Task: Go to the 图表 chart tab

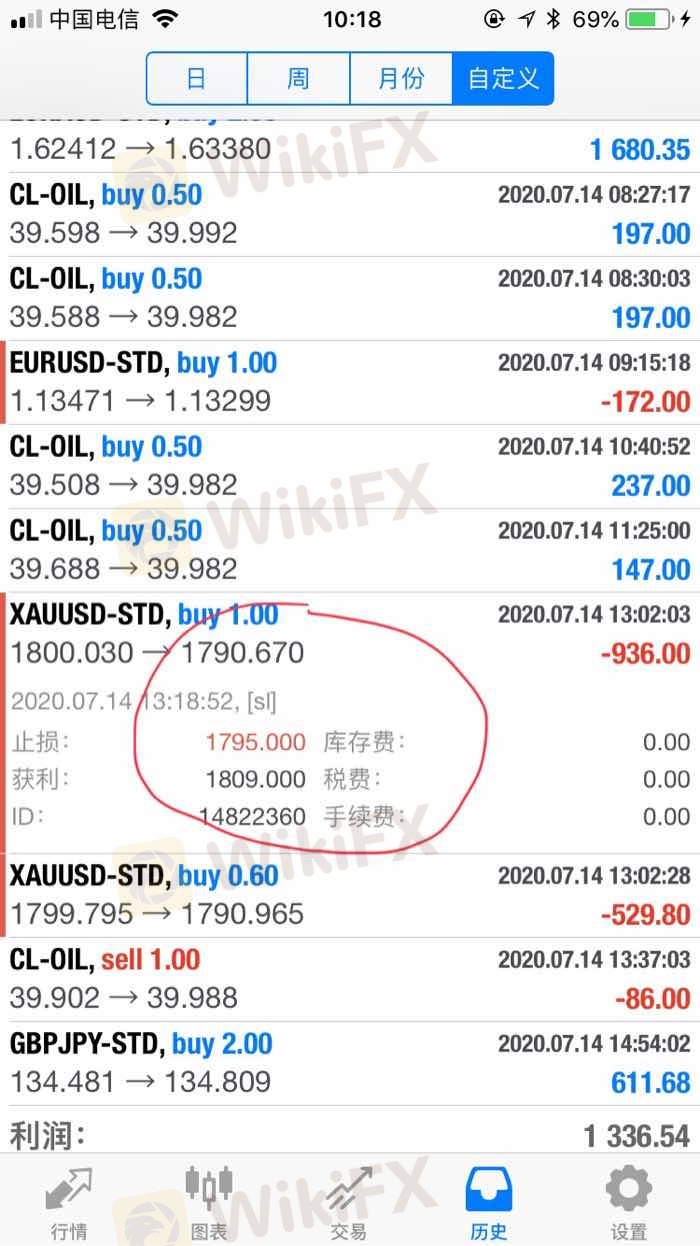Action: coord(209,1202)
